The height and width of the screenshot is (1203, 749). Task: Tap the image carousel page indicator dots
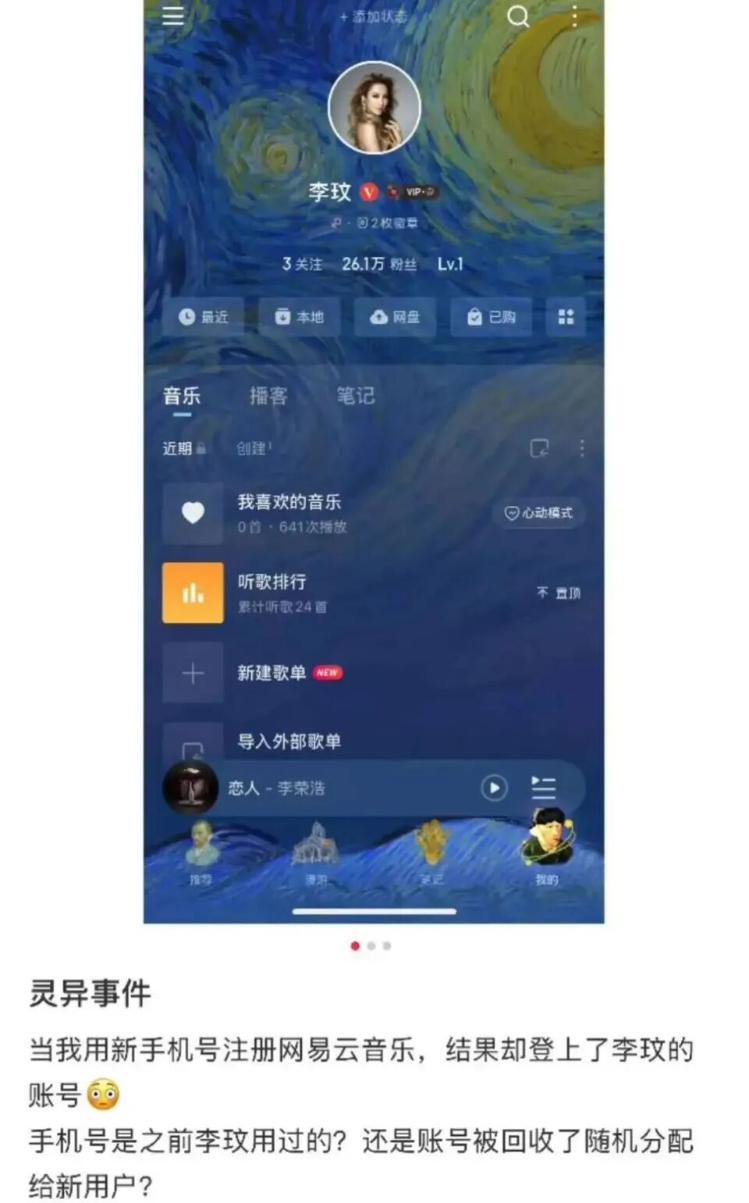pyautogui.click(x=371, y=946)
